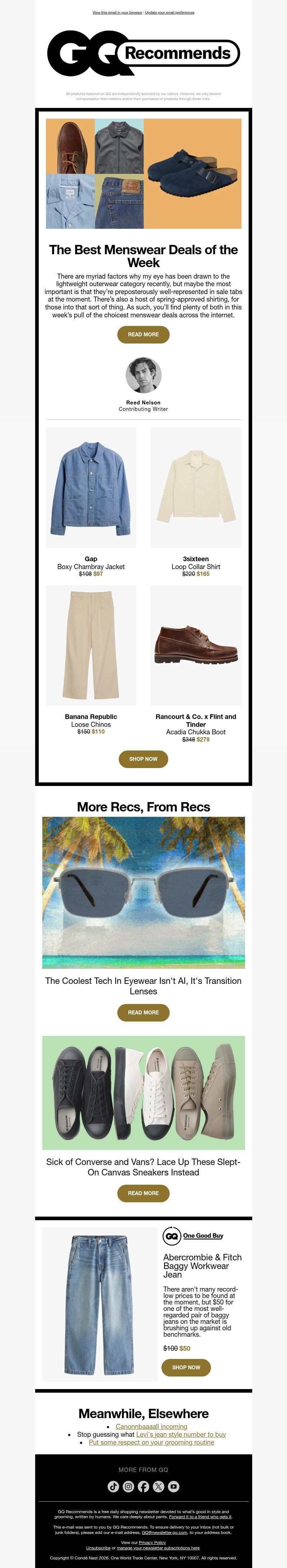Follow the 'Levi's jean style number to buy' link
Image resolution: width=287 pixels, height=1568 pixels.
(x=181, y=1434)
